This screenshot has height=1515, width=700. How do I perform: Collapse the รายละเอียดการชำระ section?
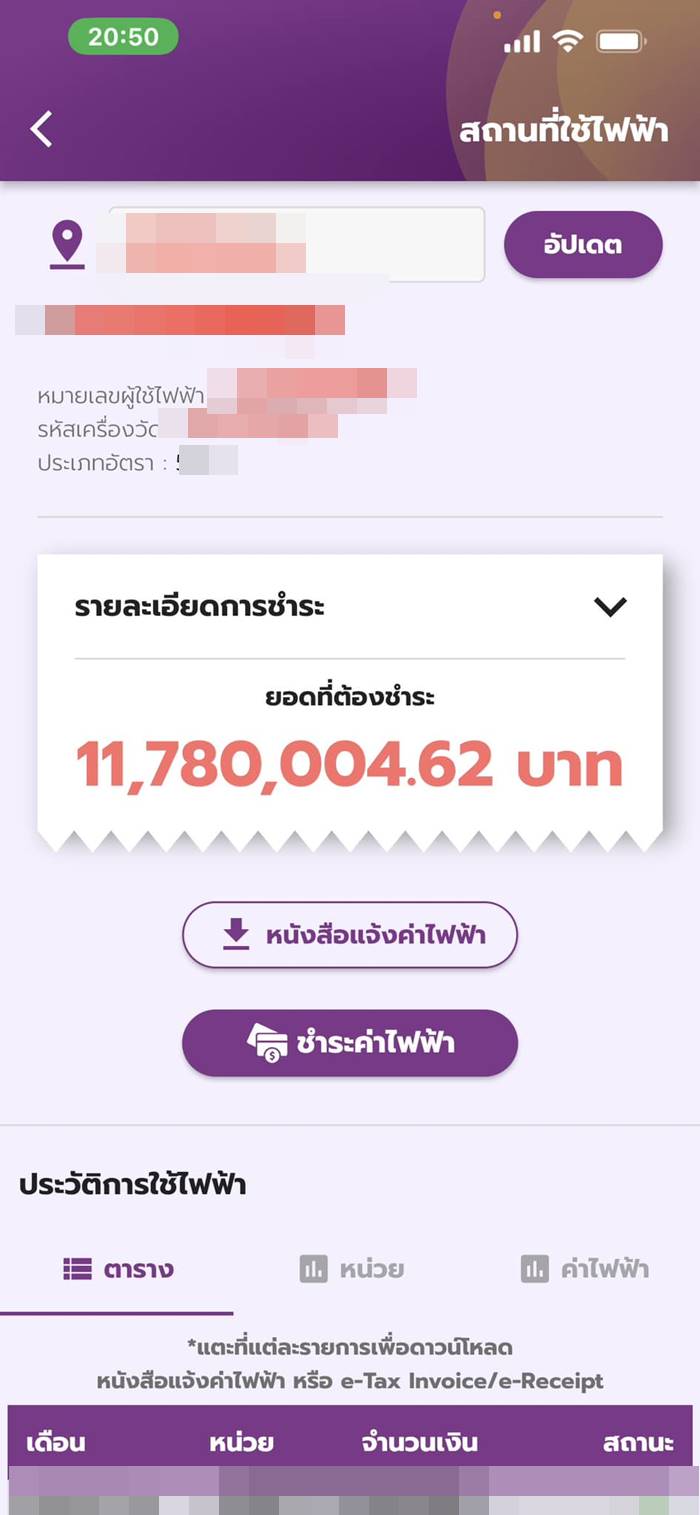(609, 607)
